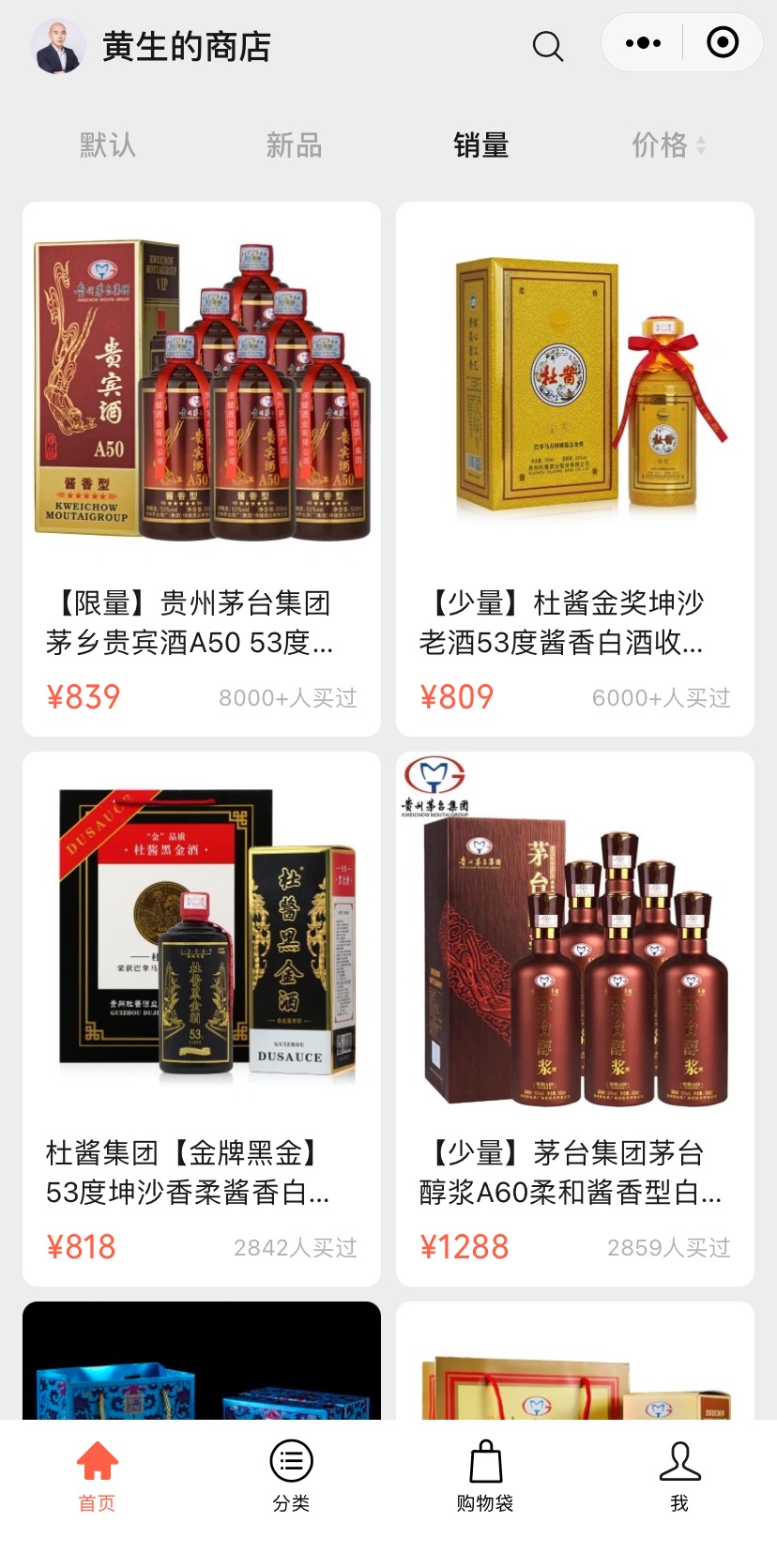Close the mini program via target icon
777x1568 pixels.
[722, 43]
